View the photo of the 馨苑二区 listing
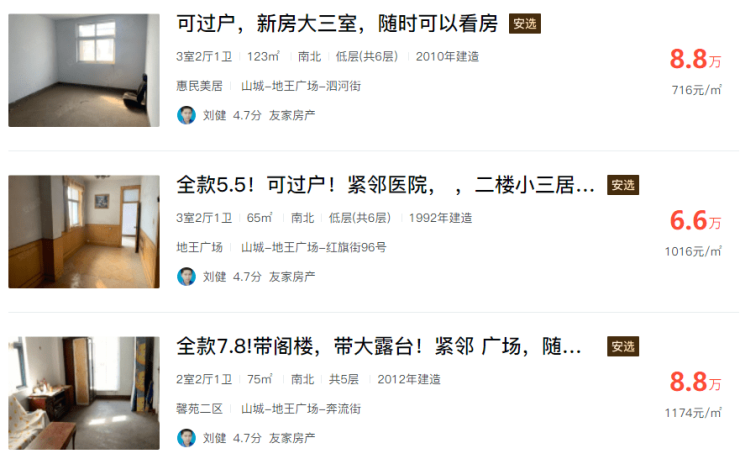This screenshot has height=459, width=740. [84, 393]
